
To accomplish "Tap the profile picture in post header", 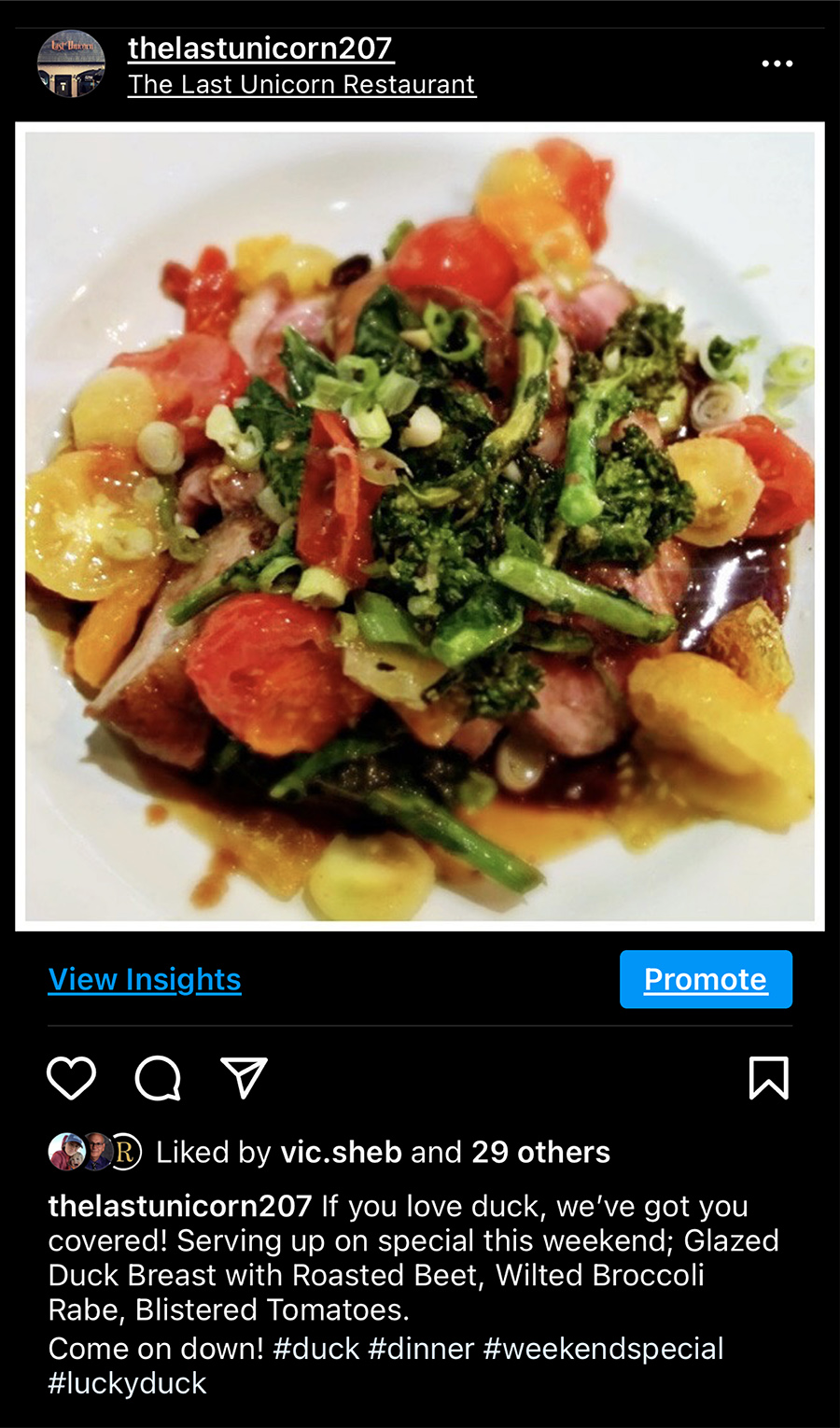I will point(71,63).
